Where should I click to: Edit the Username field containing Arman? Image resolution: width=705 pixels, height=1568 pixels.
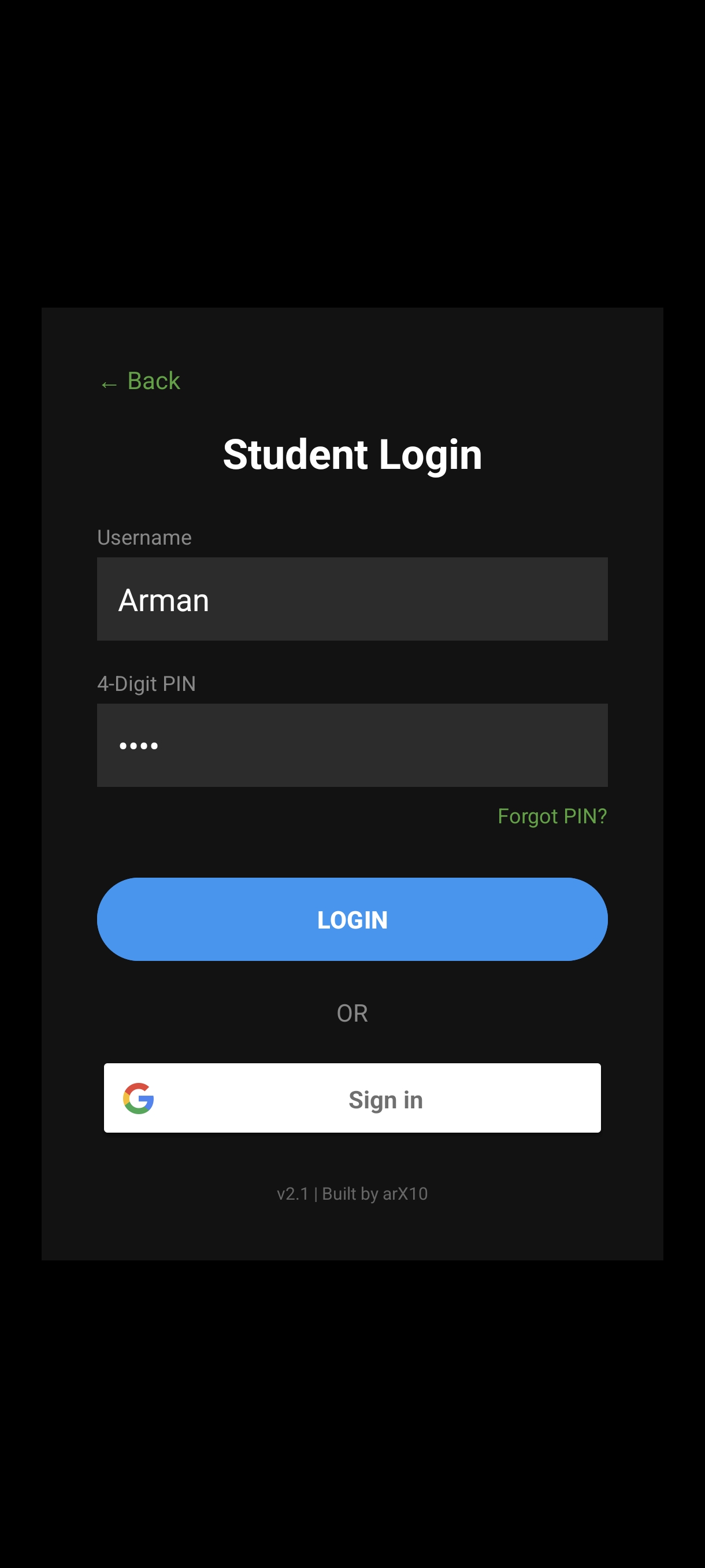coord(352,599)
